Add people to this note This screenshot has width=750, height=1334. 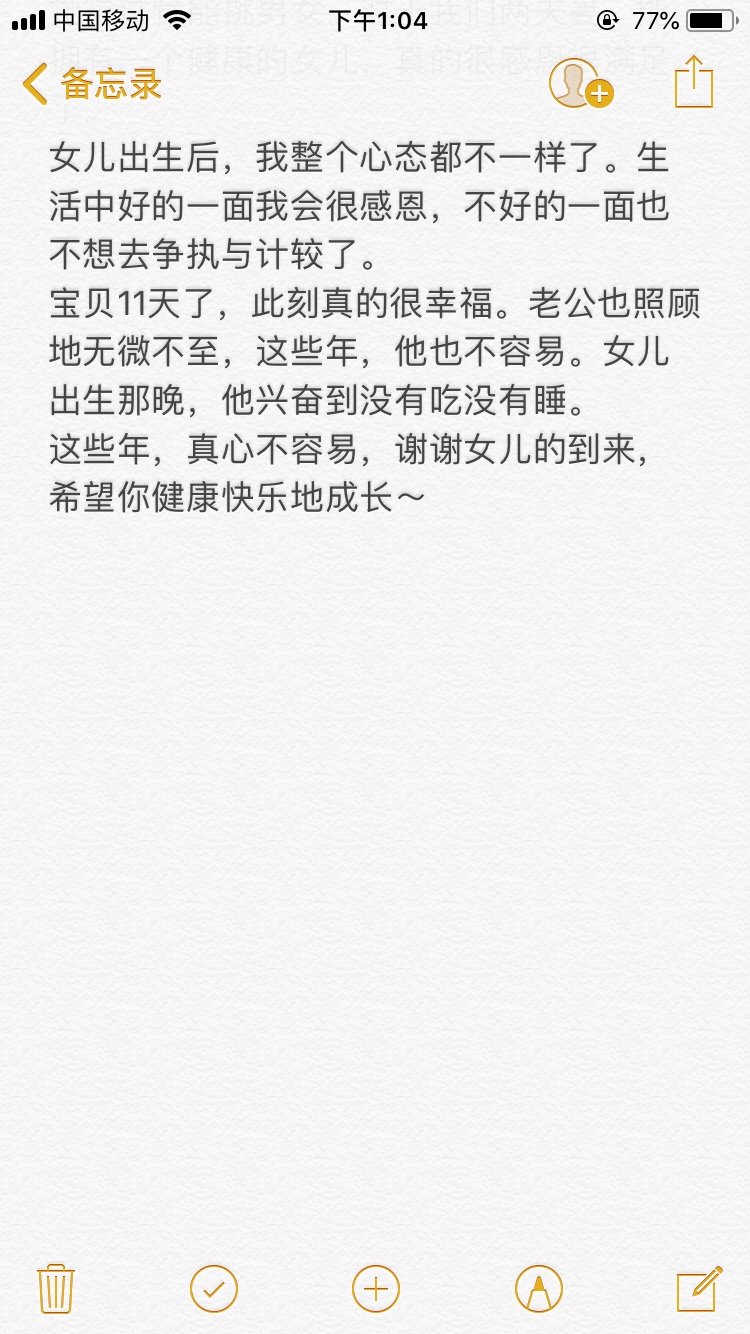point(580,84)
